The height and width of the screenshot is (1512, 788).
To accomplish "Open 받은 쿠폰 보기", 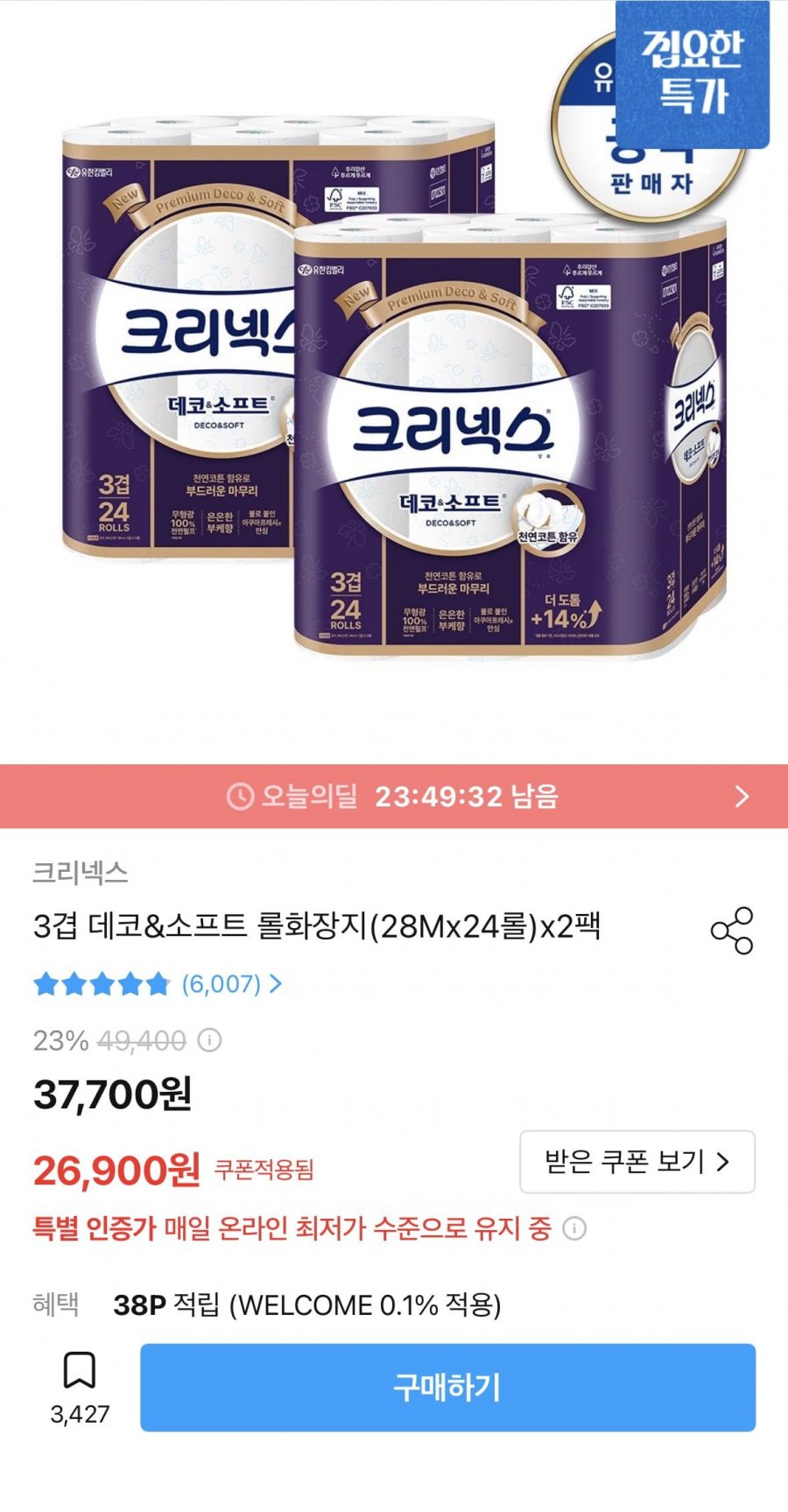I will [x=637, y=1162].
